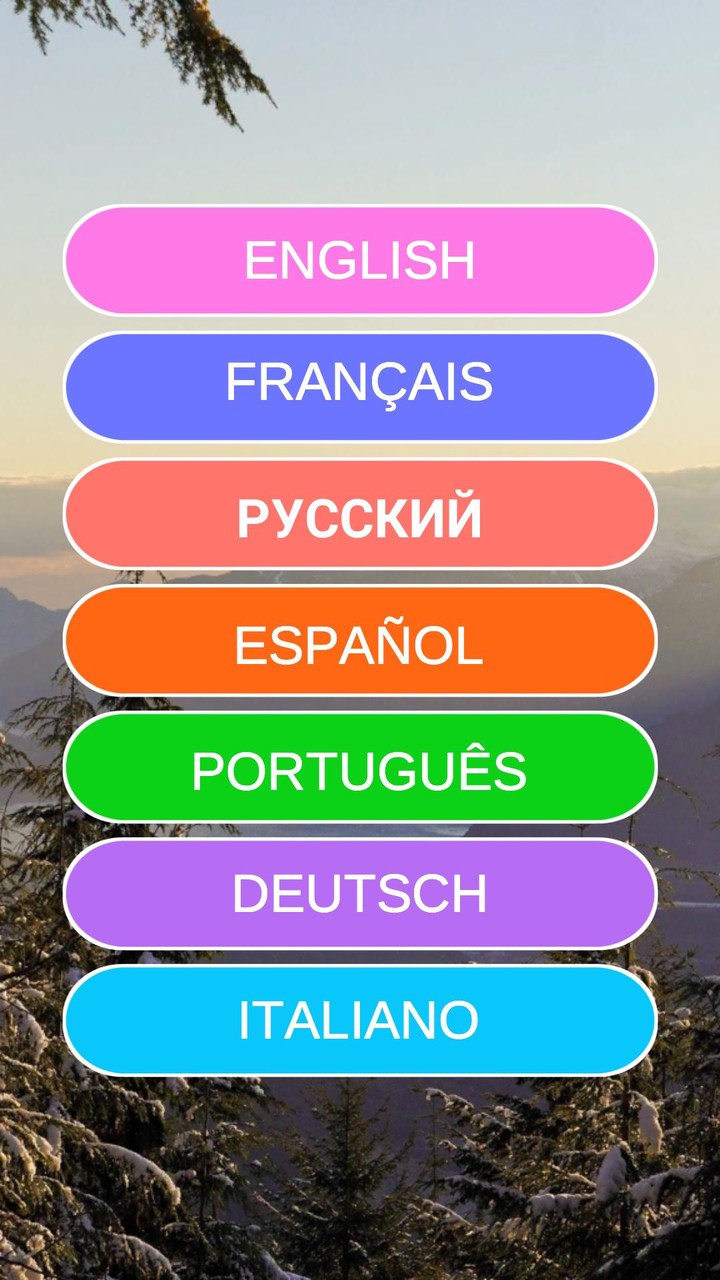Pick Русский to switch to Russian
Image resolution: width=720 pixels, height=1280 pixels.
pos(360,514)
